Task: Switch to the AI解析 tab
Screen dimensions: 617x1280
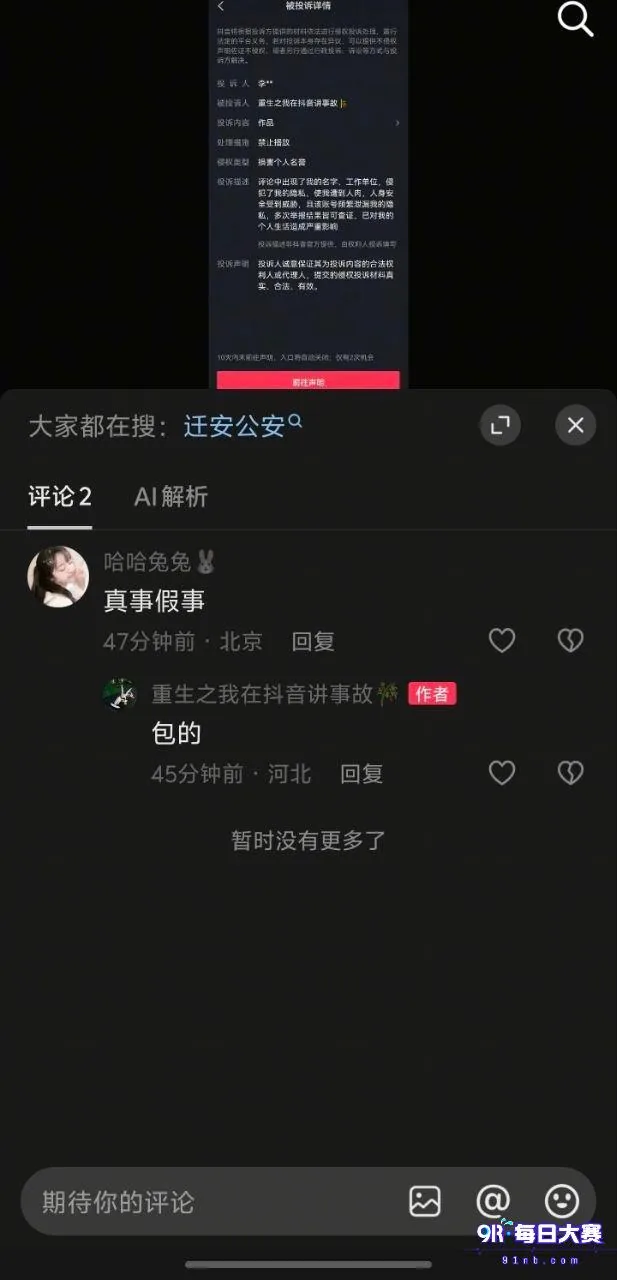Action: 171,497
